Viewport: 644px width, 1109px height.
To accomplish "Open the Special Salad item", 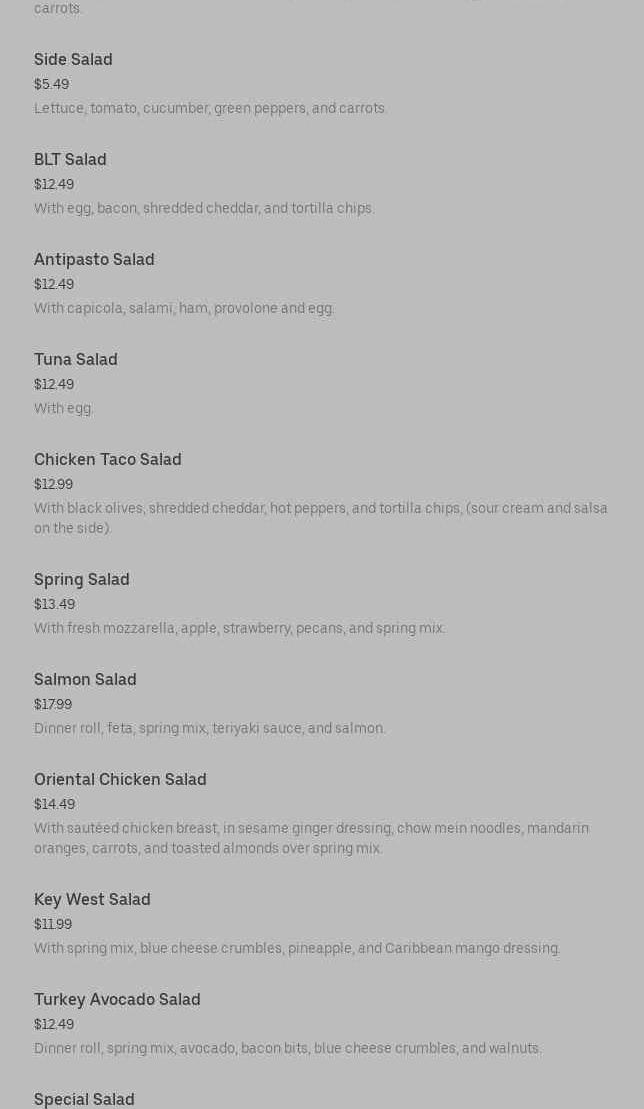I will (84, 1099).
